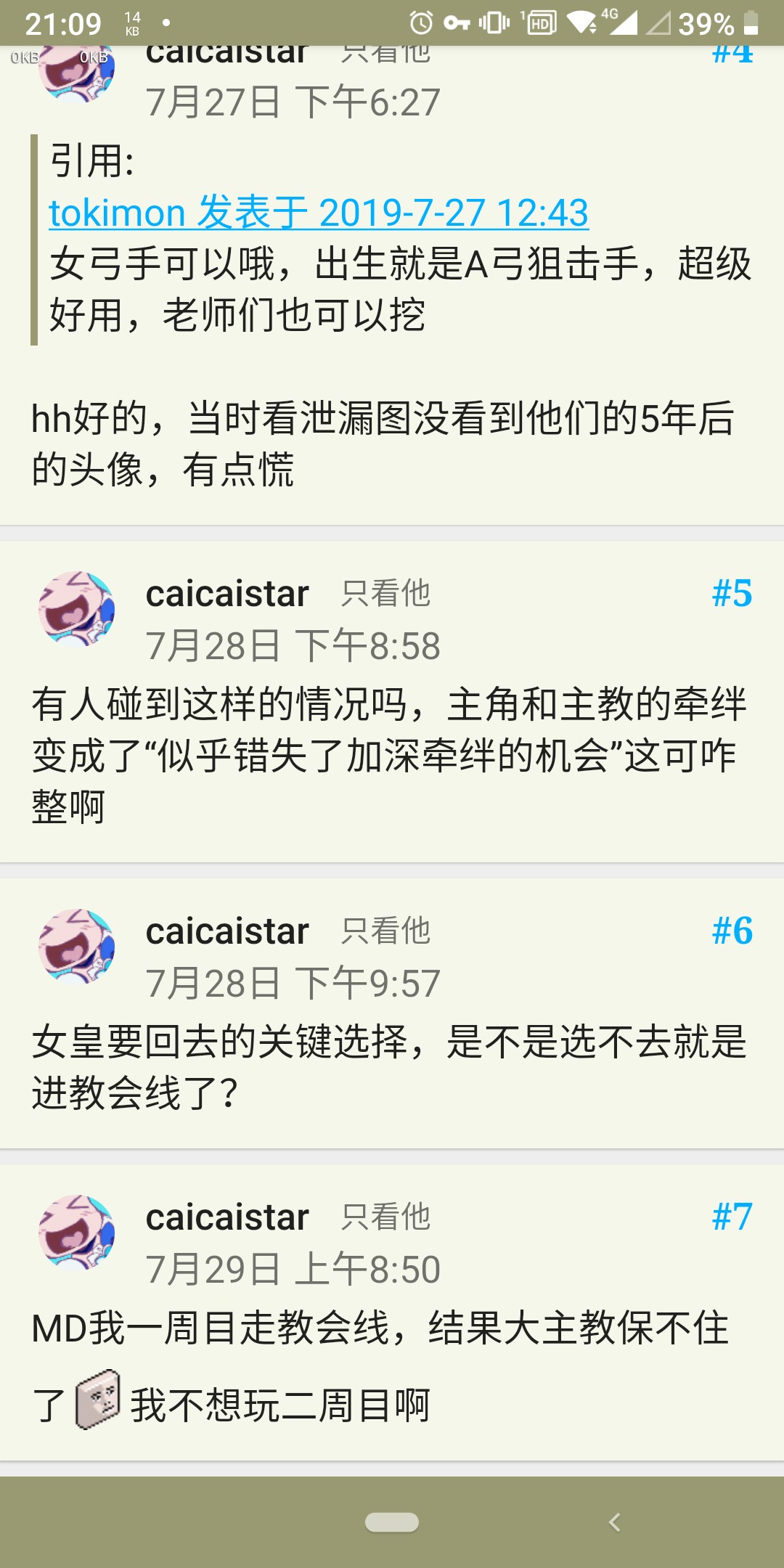Viewport: 784px width, 1568px height.
Task: Open post number #6 link
Action: point(732,931)
